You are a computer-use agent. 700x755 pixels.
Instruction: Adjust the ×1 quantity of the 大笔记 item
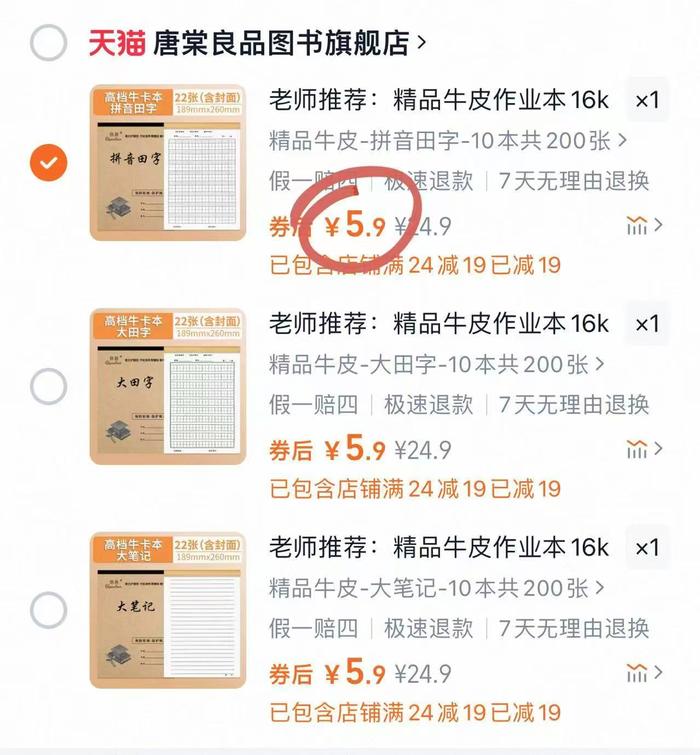pos(647,548)
